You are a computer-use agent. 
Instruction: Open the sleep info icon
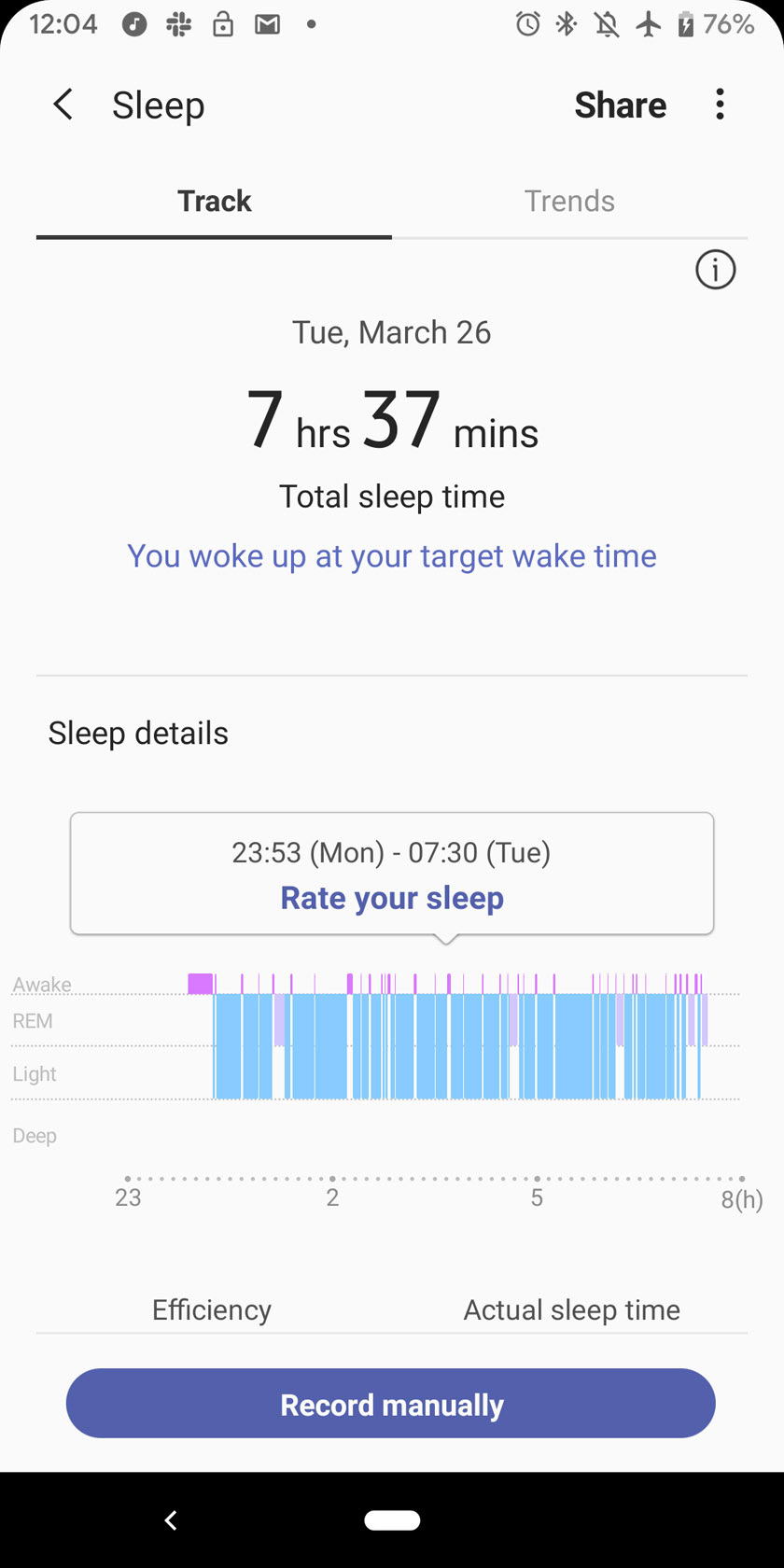click(x=716, y=270)
